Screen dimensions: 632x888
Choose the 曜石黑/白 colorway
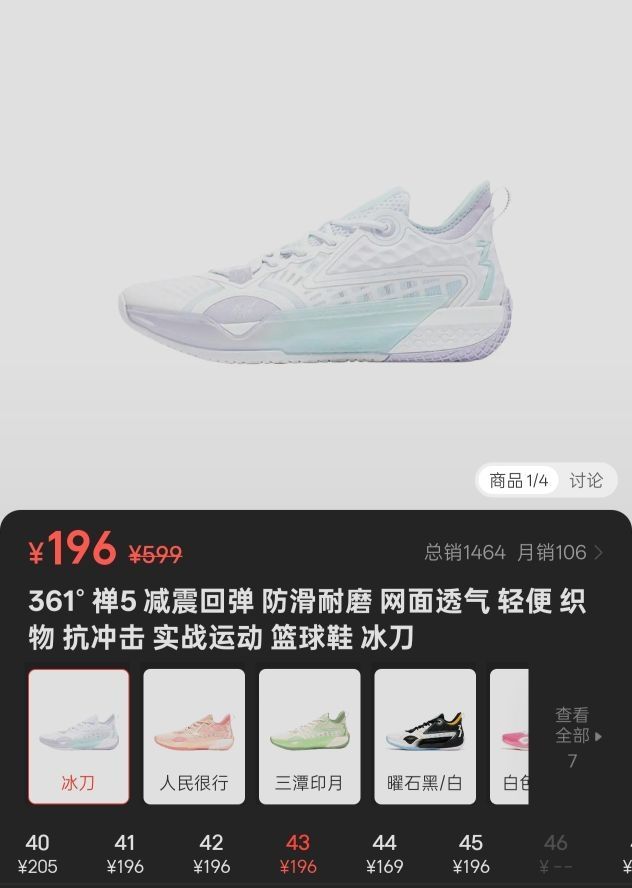[425, 736]
